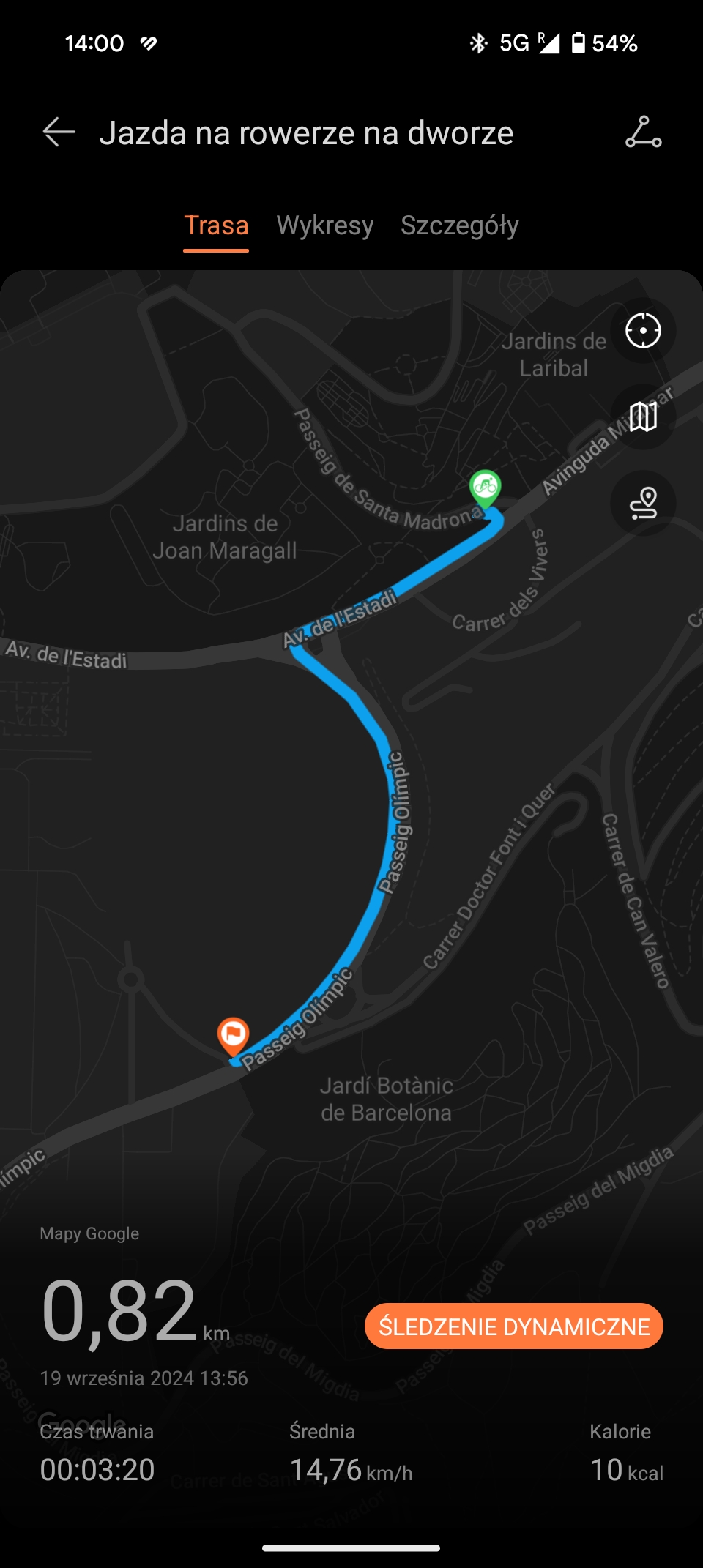Start ŚLEDZENIE DYNAMICZNE playback
This screenshot has width=703, height=1568.
(514, 1326)
